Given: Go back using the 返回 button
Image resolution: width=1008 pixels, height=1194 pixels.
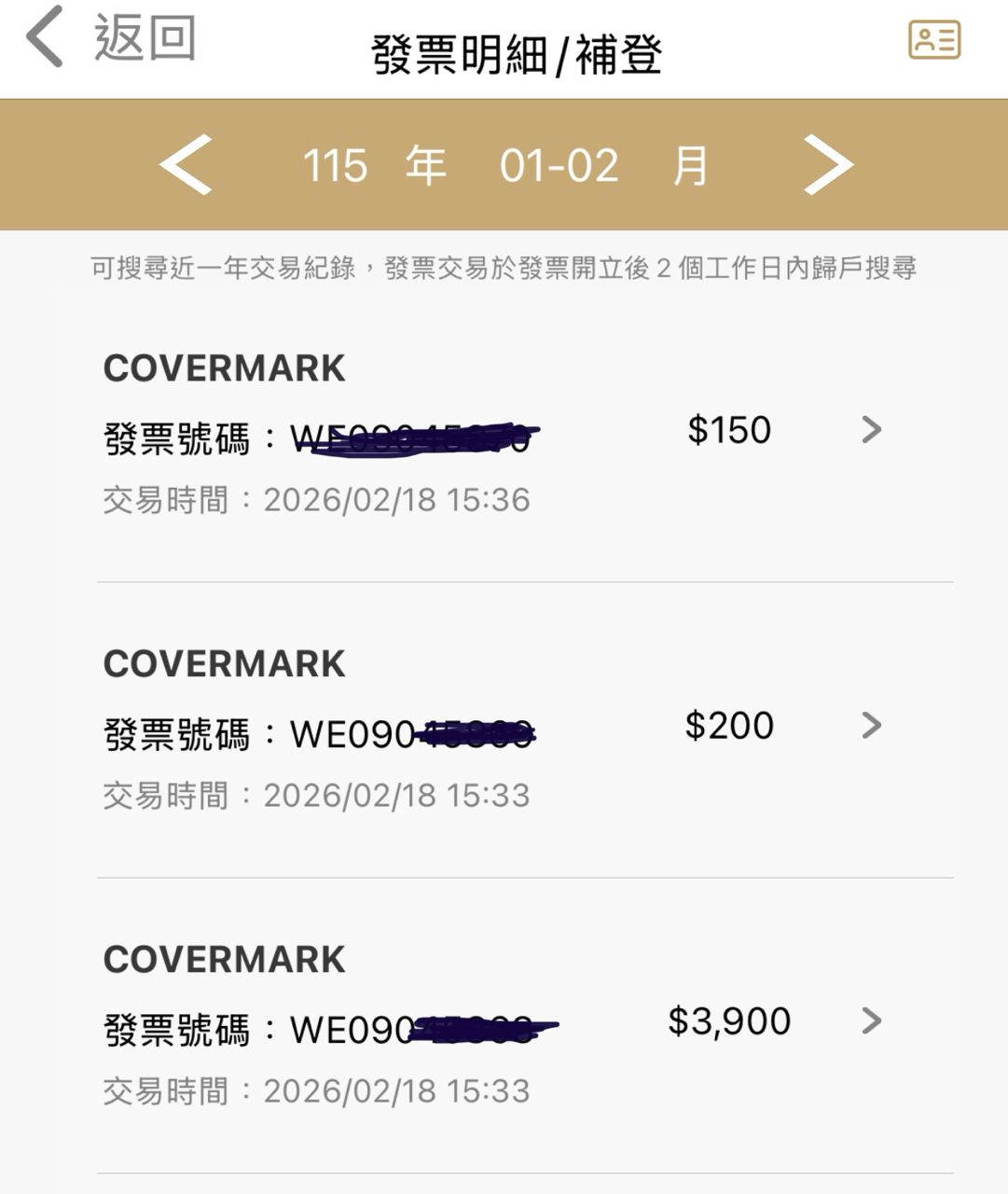Looking at the screenshot, I should 112,37.
